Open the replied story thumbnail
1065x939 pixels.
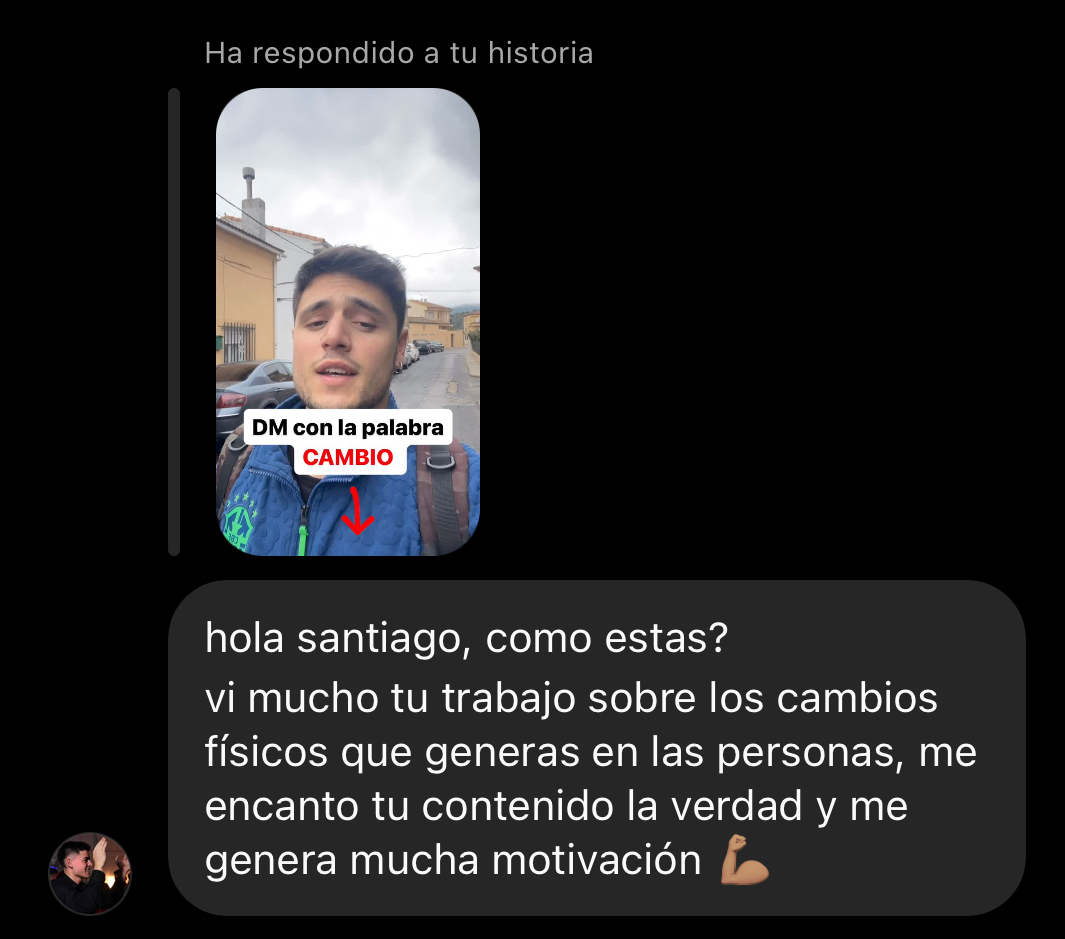point(348,321)
